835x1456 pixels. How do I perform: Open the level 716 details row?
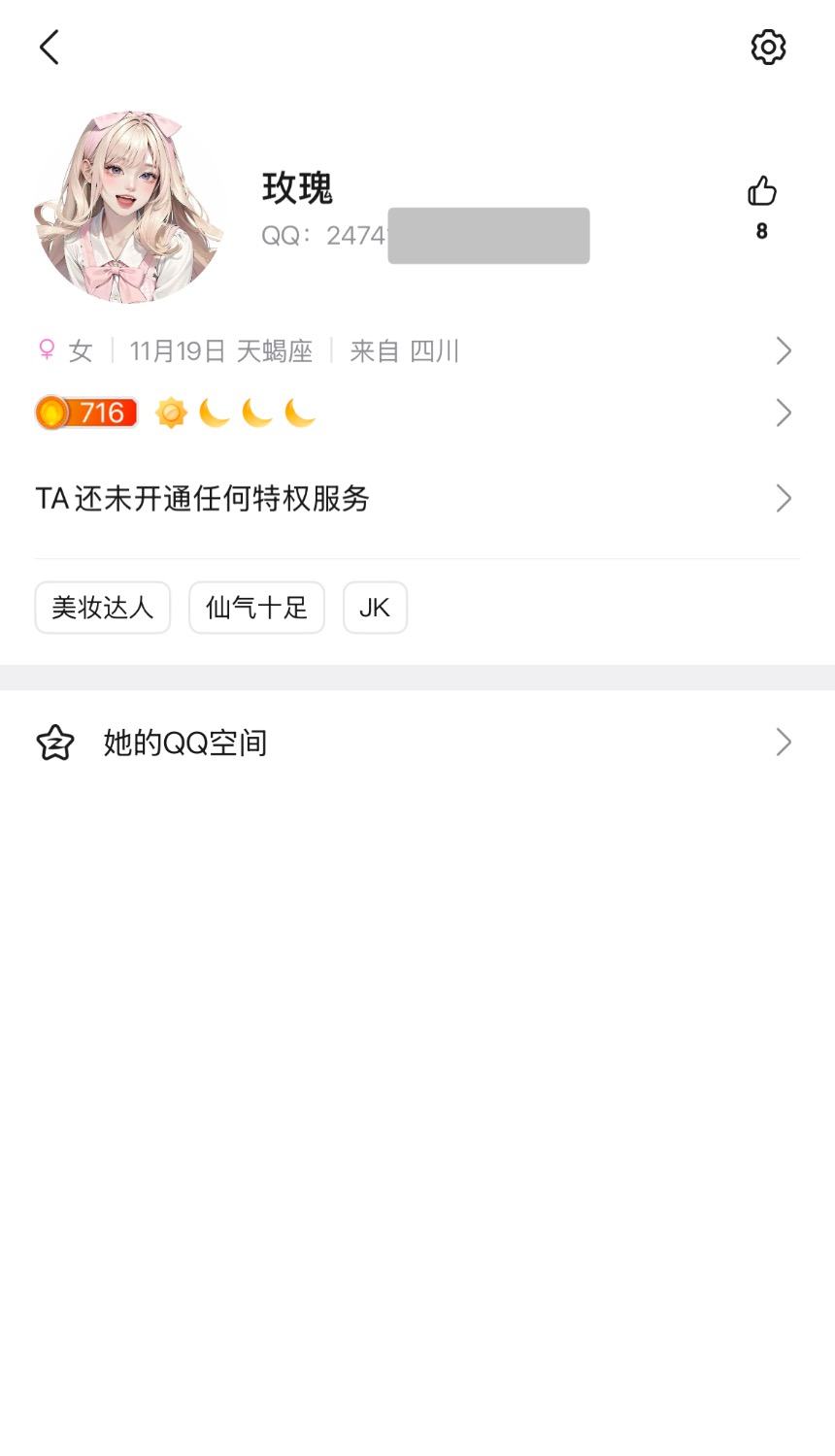tap(416, 414)
